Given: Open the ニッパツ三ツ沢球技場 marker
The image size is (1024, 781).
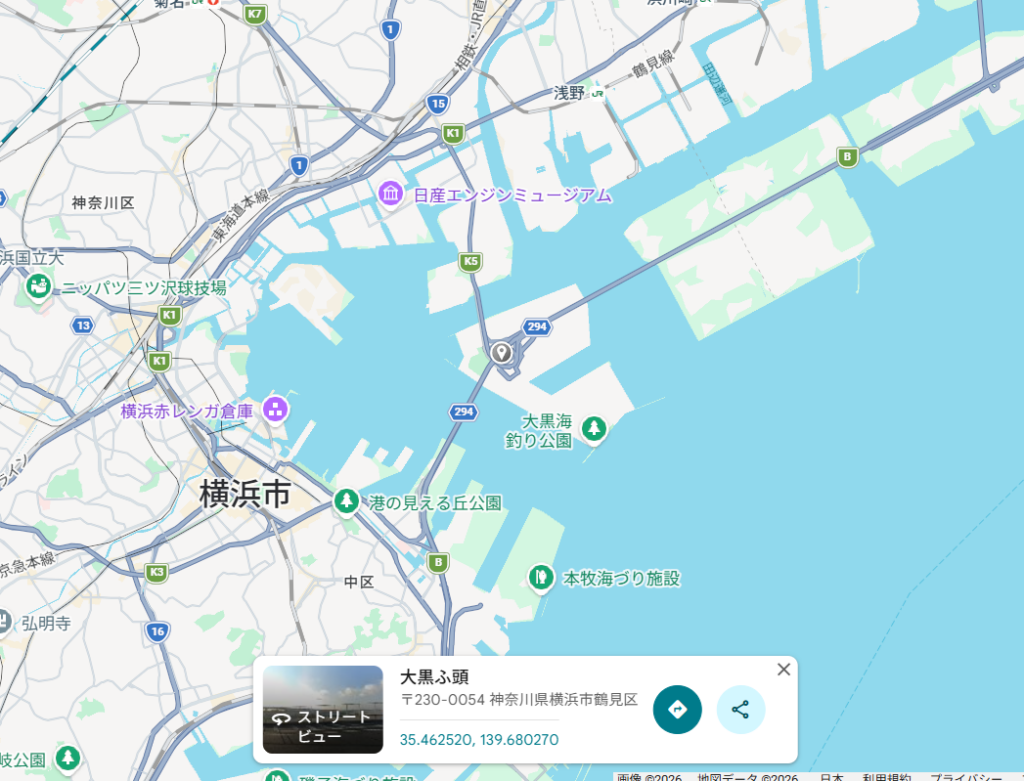Looking at the screenshot, I should pos(39,287).
